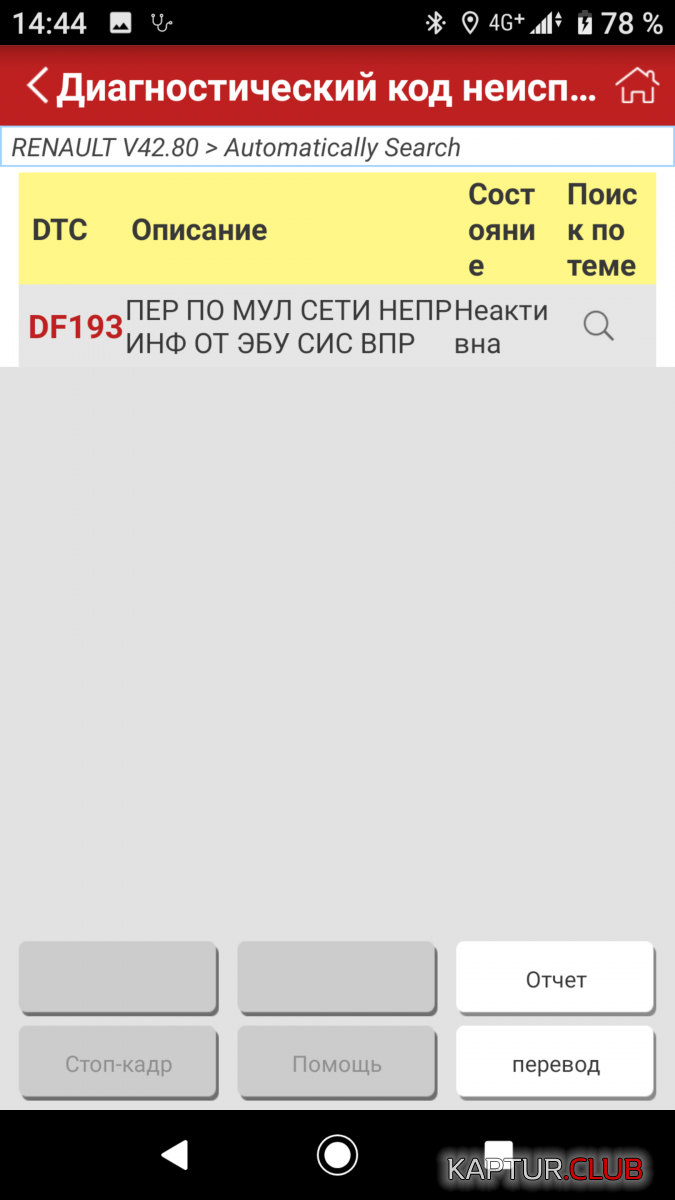The width and height of the screenshot is (675, 1200).
Task: Tap the system home button
Action: pos(337,1155)
